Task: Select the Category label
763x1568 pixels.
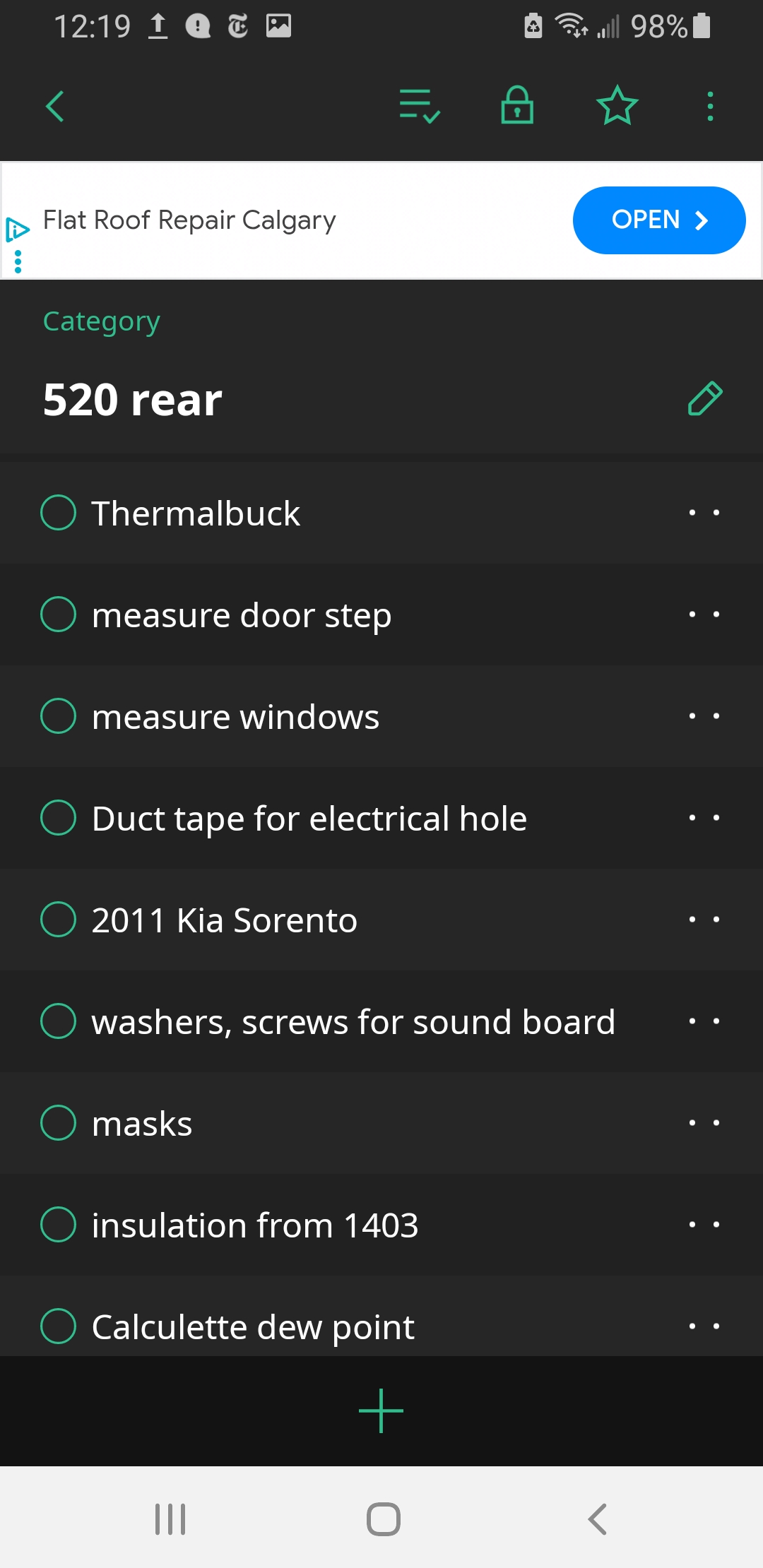Action: [x=102, y=322]
